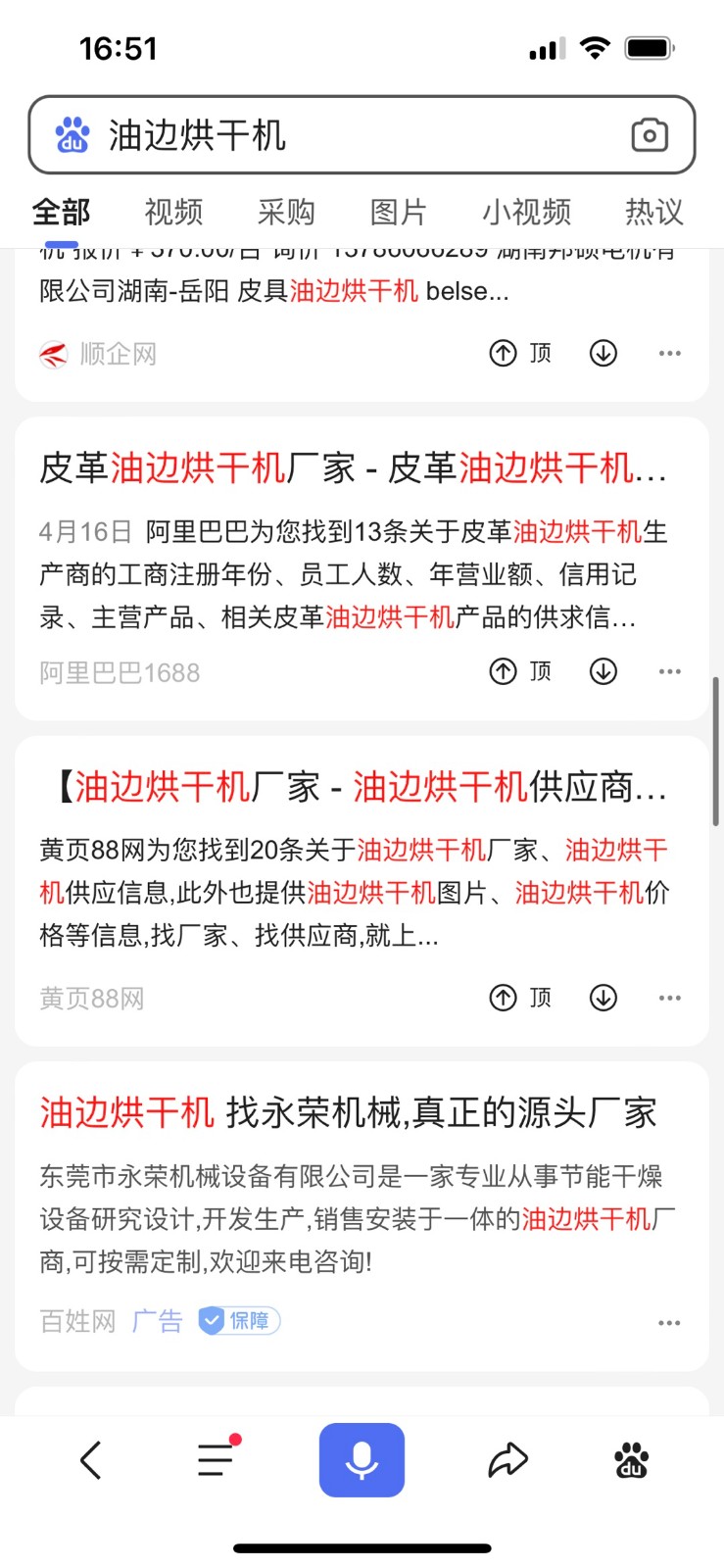Switch to the 热议 tab
The width and height of the screenshot is (724, 1568).
click(653, 212)
